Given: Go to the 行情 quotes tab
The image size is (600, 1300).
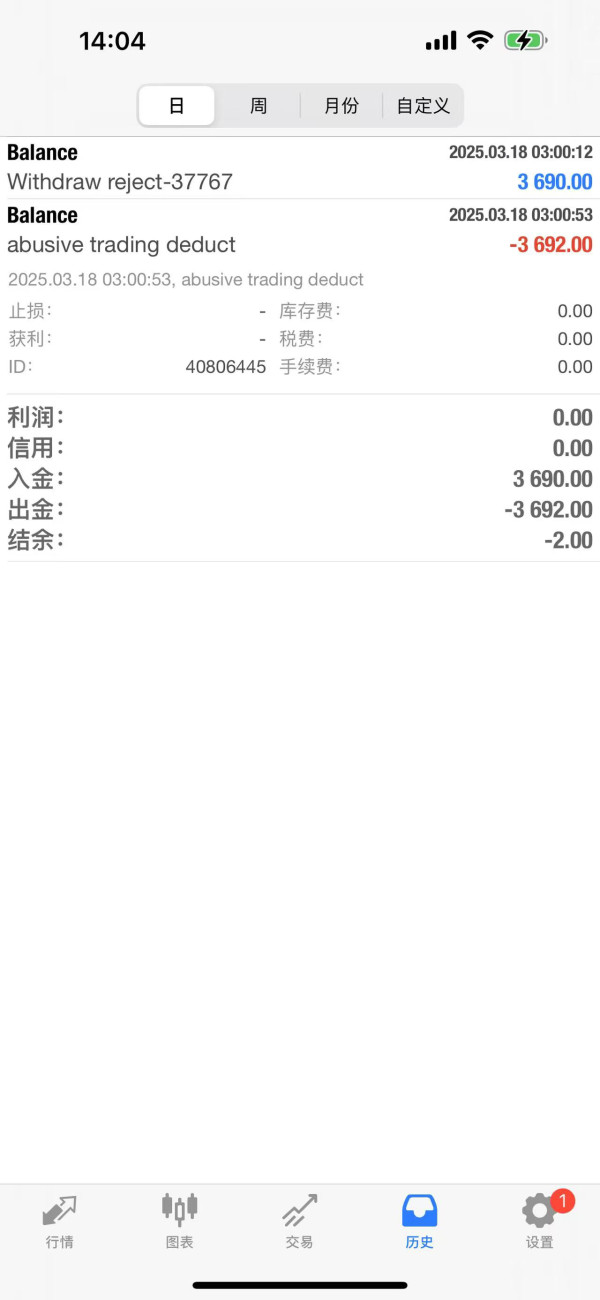Looking at the screenshot, I should (x=60, y=1222).
